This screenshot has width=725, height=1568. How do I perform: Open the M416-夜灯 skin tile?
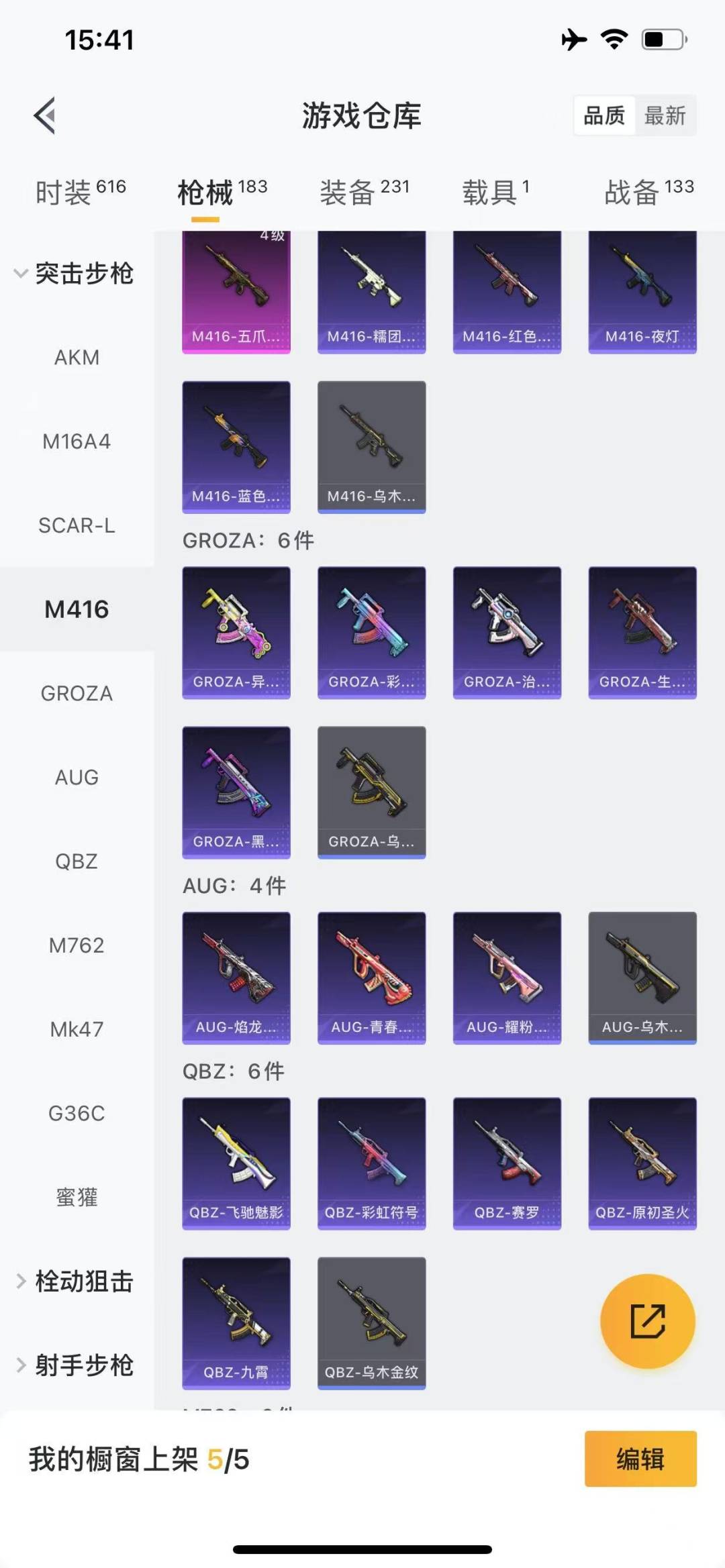642,293
